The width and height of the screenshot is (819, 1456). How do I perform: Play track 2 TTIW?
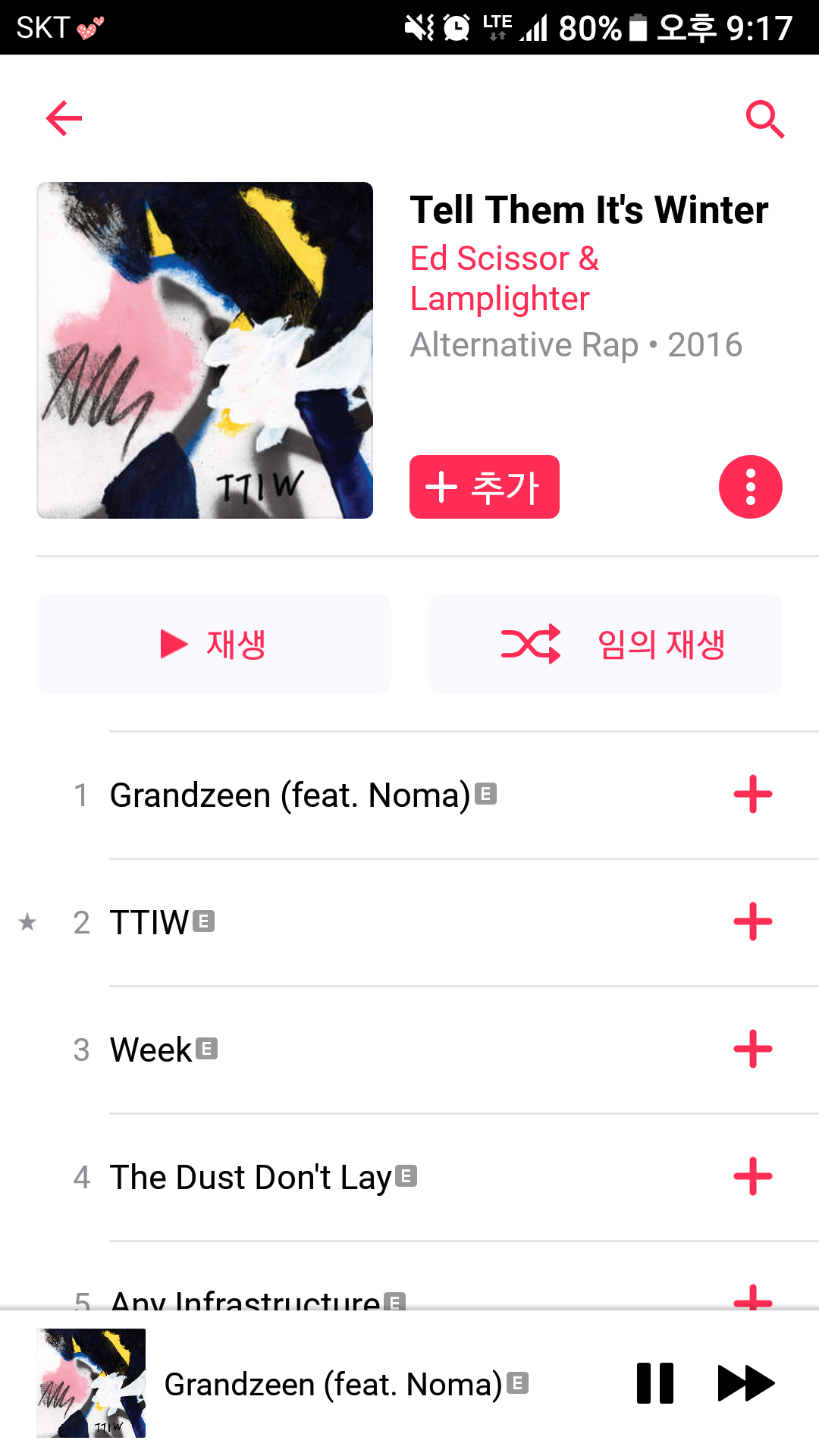[x=149, y=923]
